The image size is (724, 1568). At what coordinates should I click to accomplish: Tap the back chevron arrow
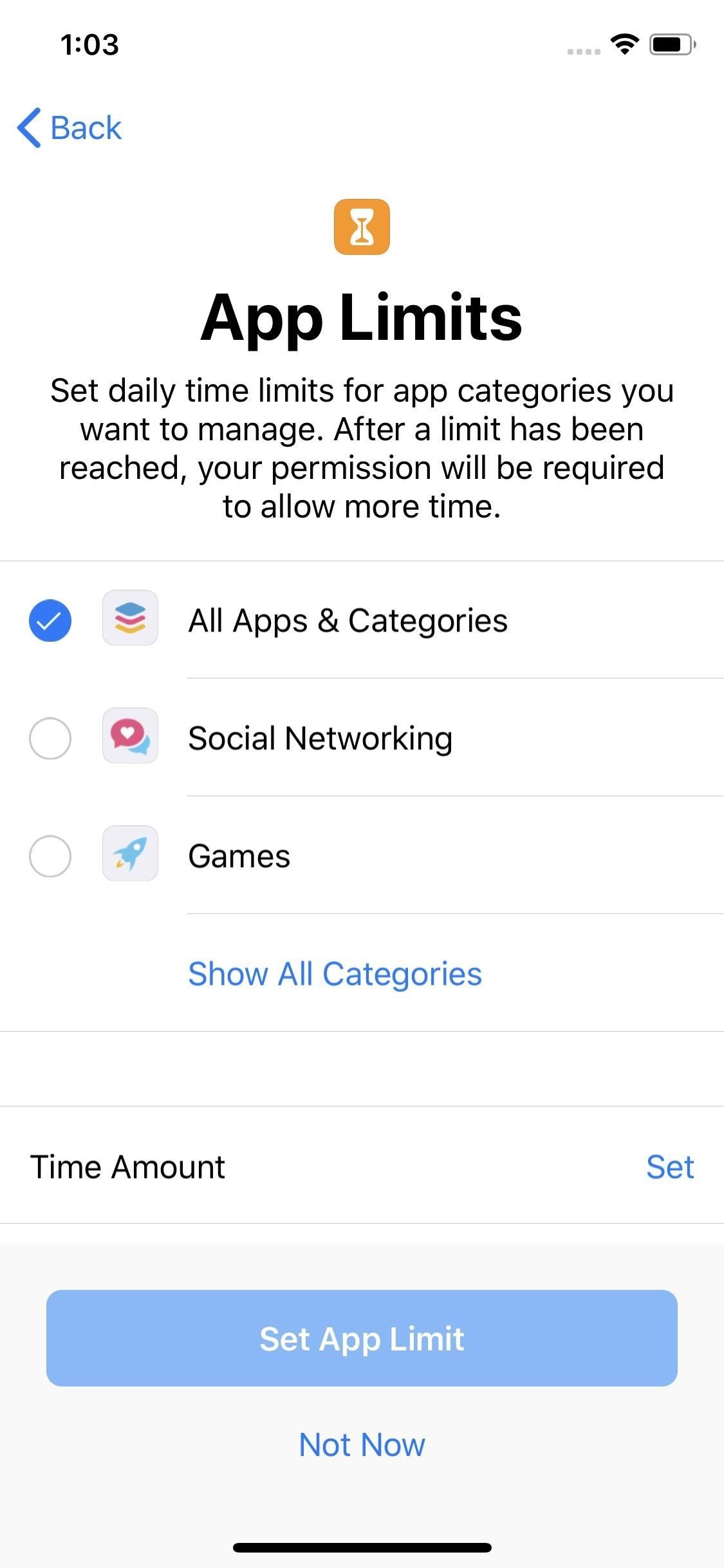tap(29, 128)
